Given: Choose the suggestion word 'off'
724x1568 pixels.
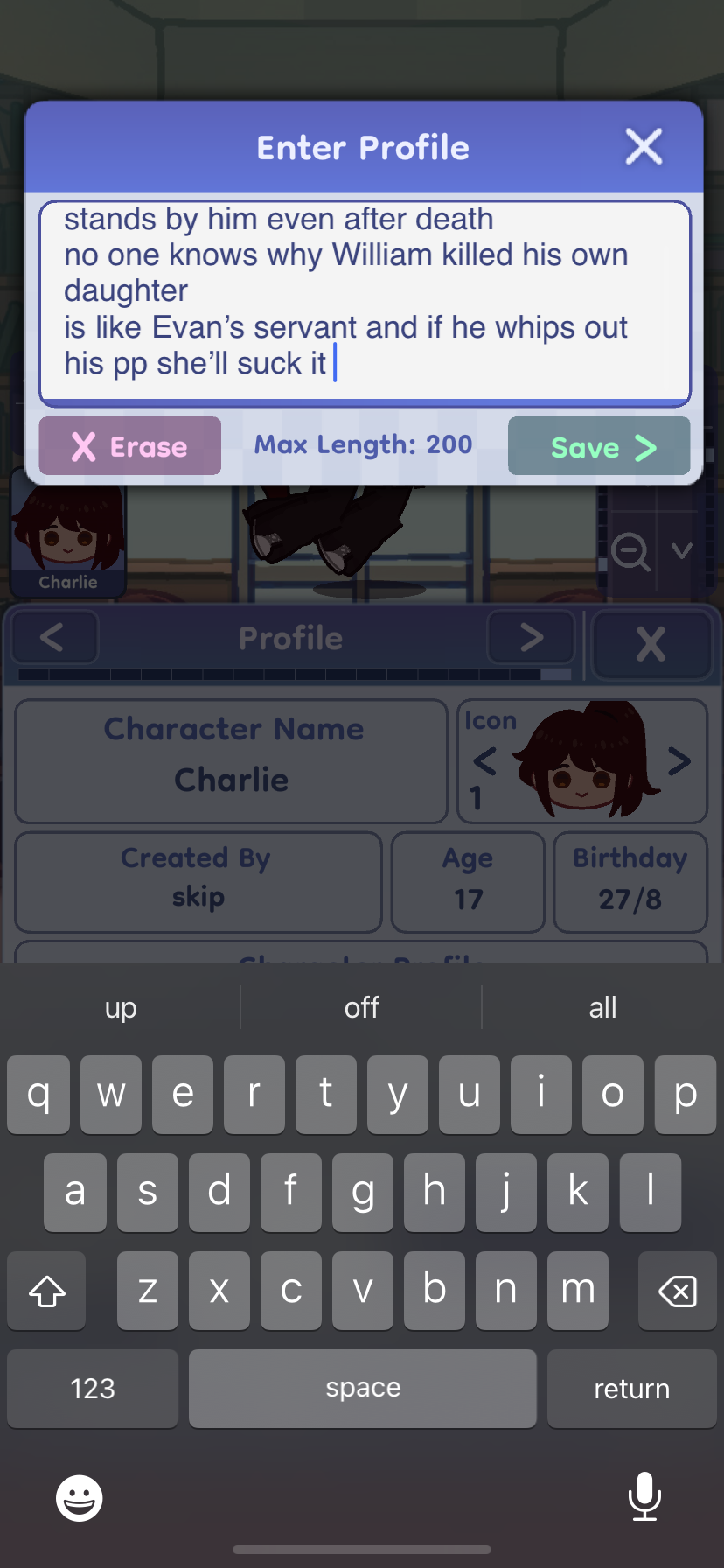Looking at the screenshot, I should pos(362,1007).
